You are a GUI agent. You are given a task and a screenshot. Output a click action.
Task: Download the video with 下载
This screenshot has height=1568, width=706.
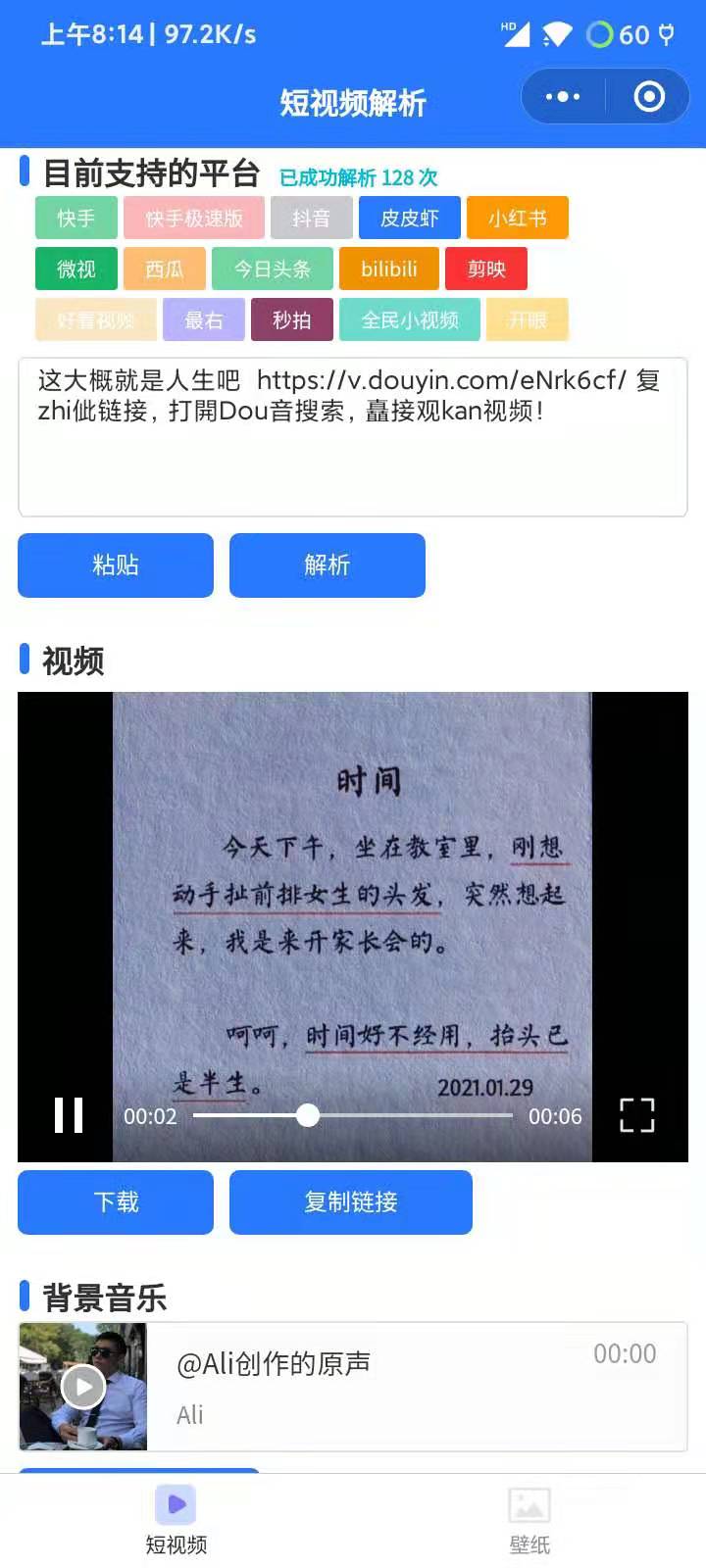116,1202
